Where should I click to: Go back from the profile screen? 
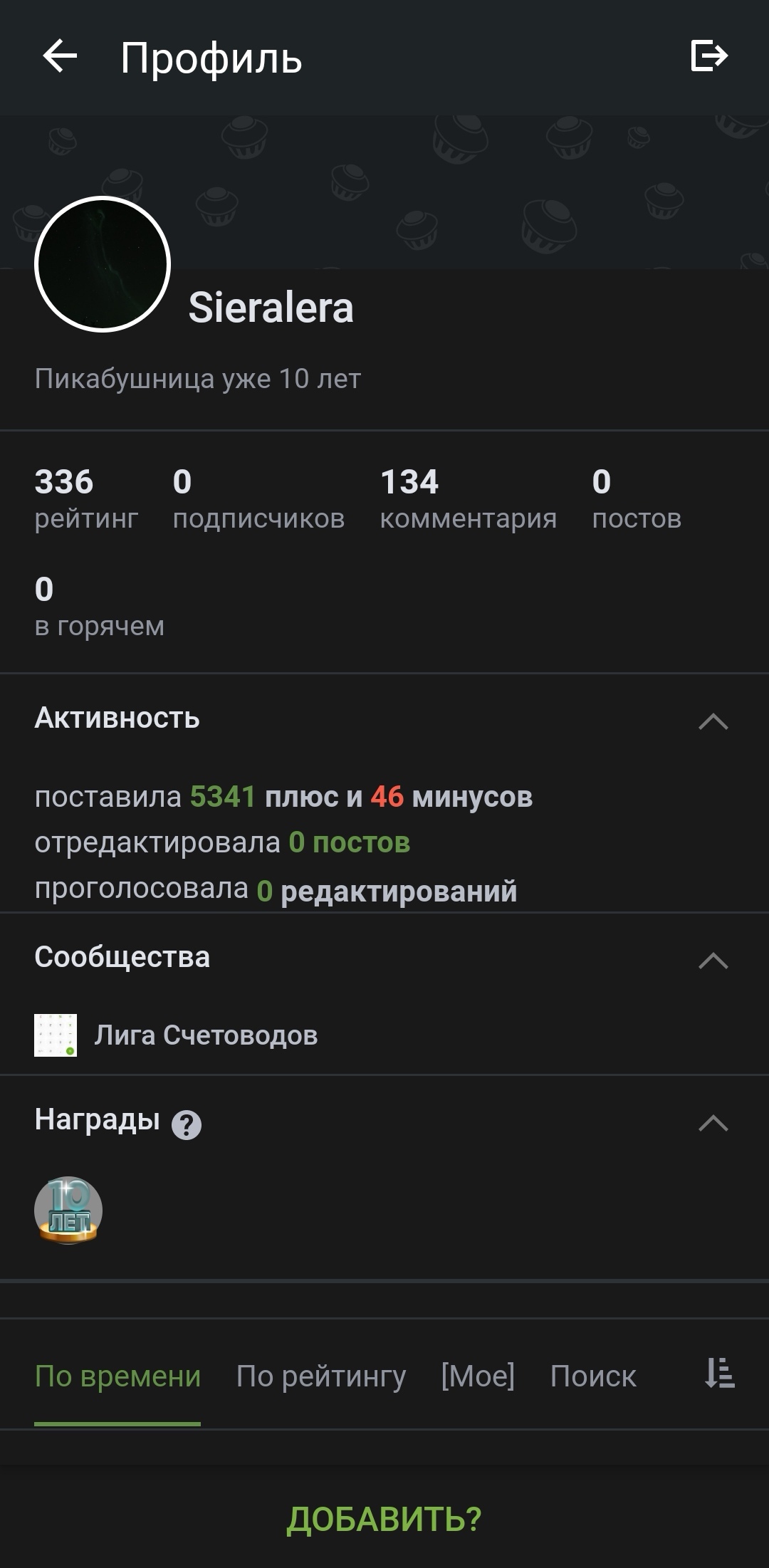[x=60, y=56]
